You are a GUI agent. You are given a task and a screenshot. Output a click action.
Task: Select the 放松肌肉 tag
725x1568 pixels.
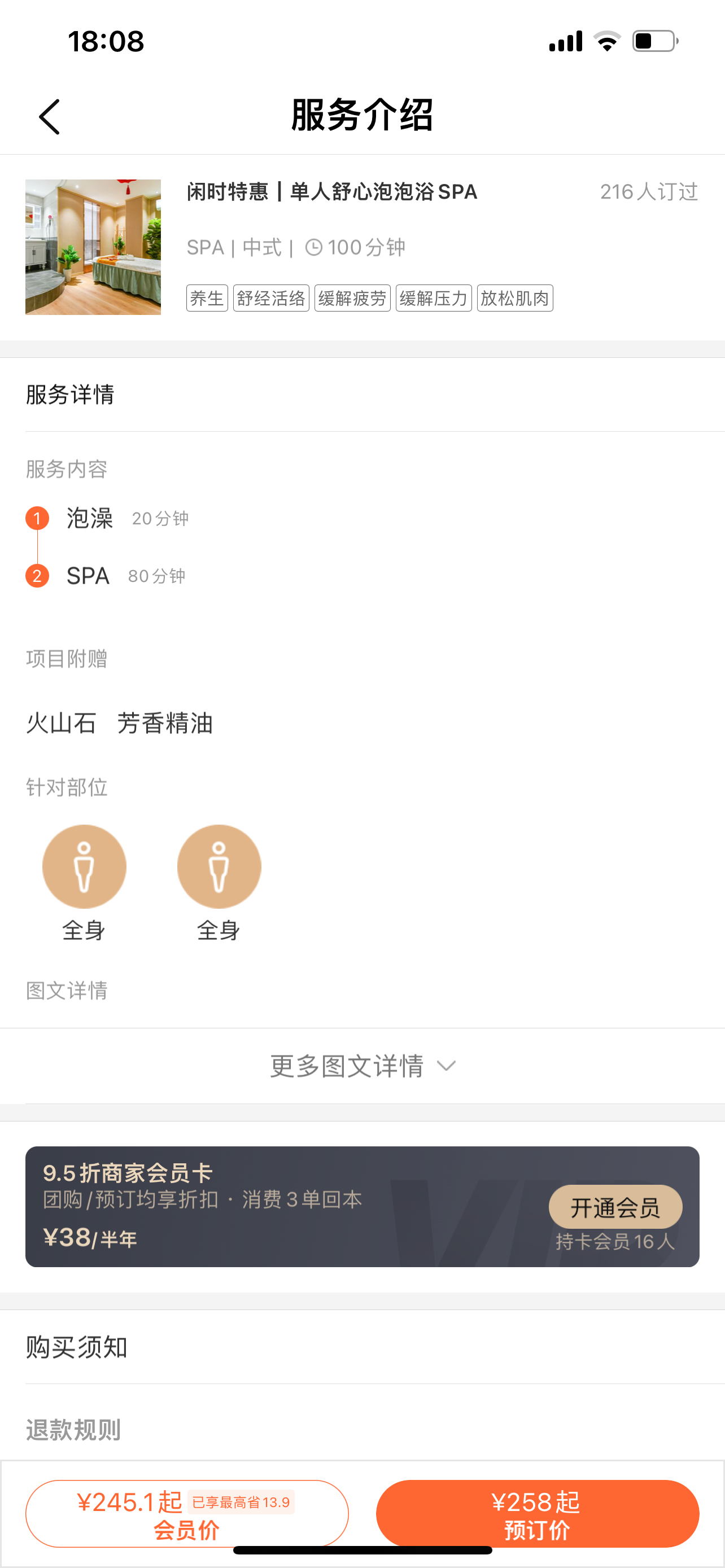514,297
